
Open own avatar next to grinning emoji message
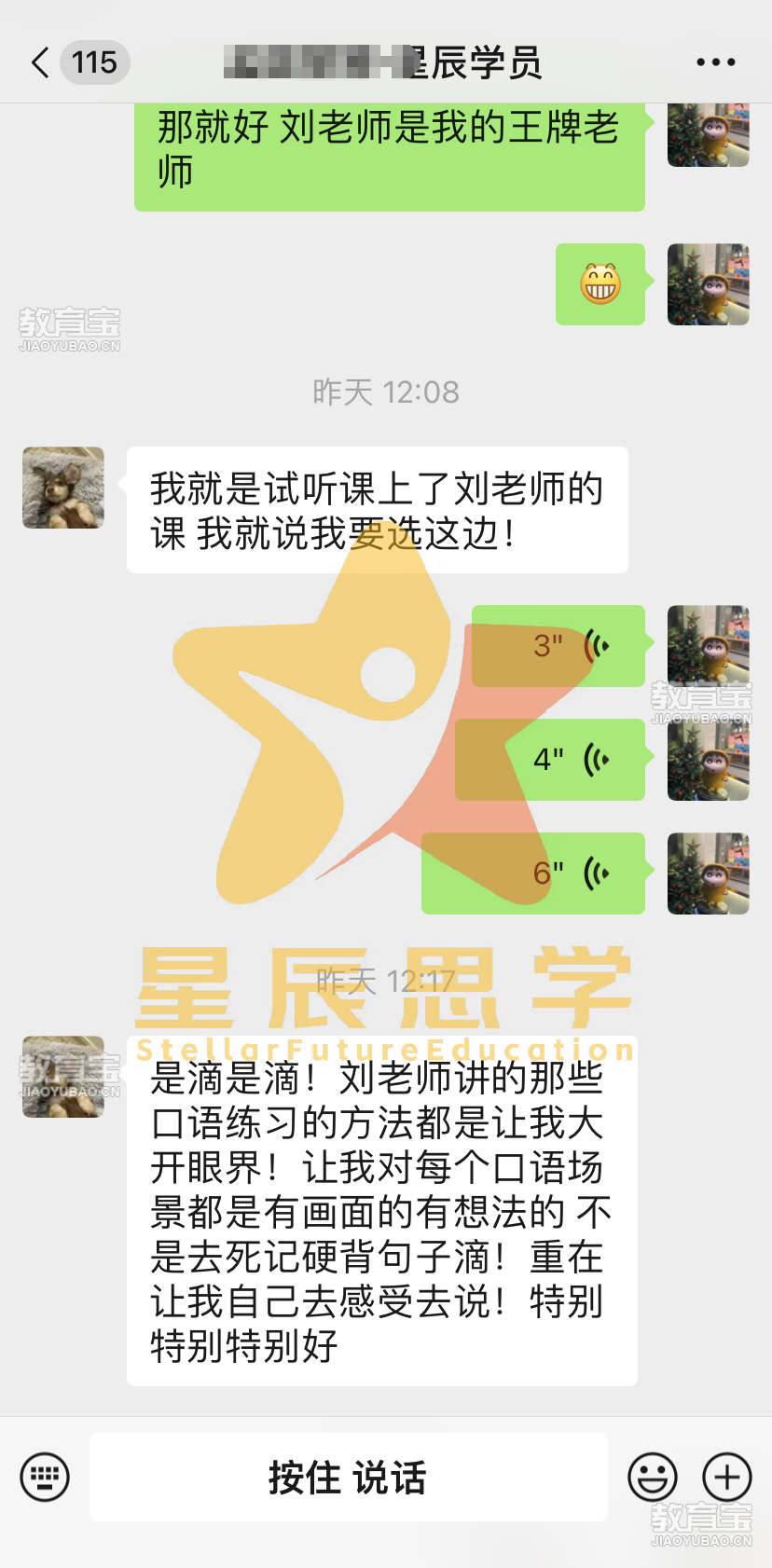[708, 284]
